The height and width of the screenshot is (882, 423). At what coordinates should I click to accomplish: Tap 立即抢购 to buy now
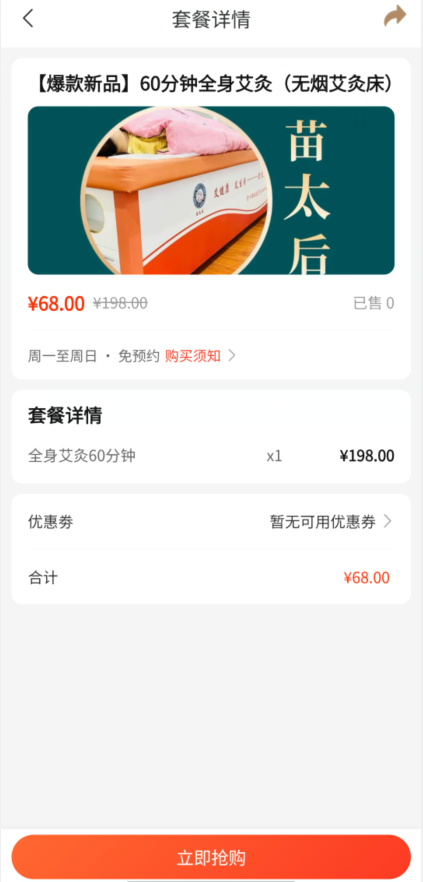pos(211,858)
